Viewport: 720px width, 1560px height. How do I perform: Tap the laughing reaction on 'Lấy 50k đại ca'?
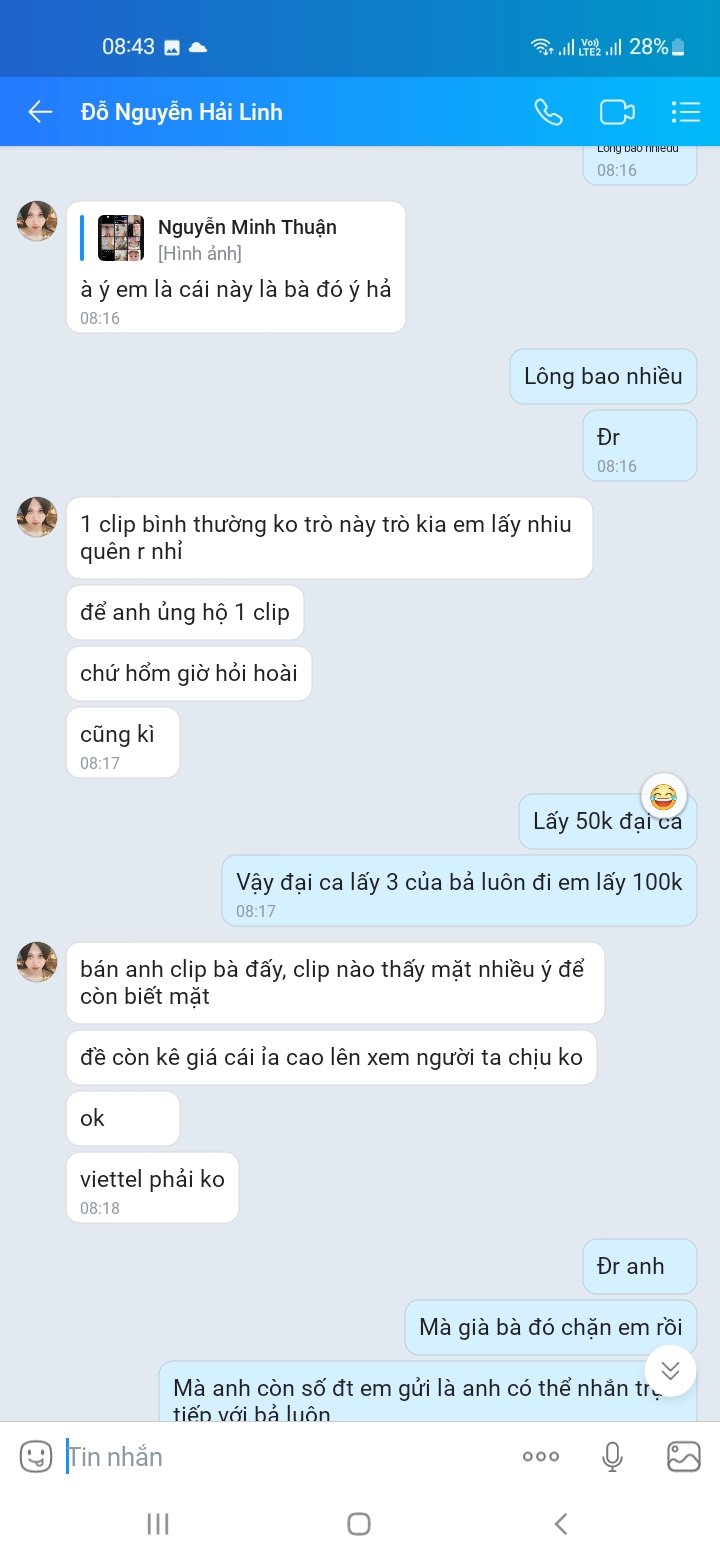[663, 797]
